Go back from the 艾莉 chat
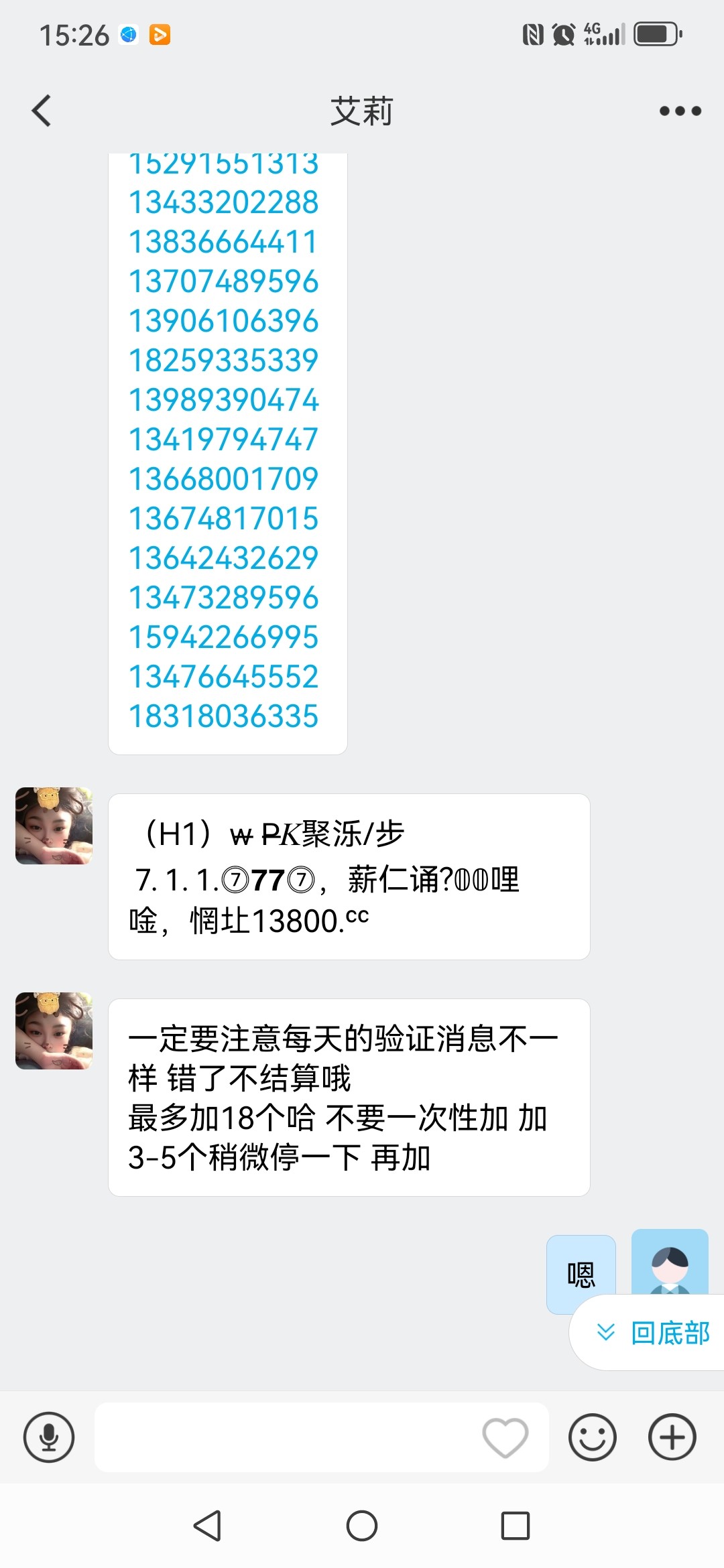This screenshot has height=1568, width=724. [42, 111]
